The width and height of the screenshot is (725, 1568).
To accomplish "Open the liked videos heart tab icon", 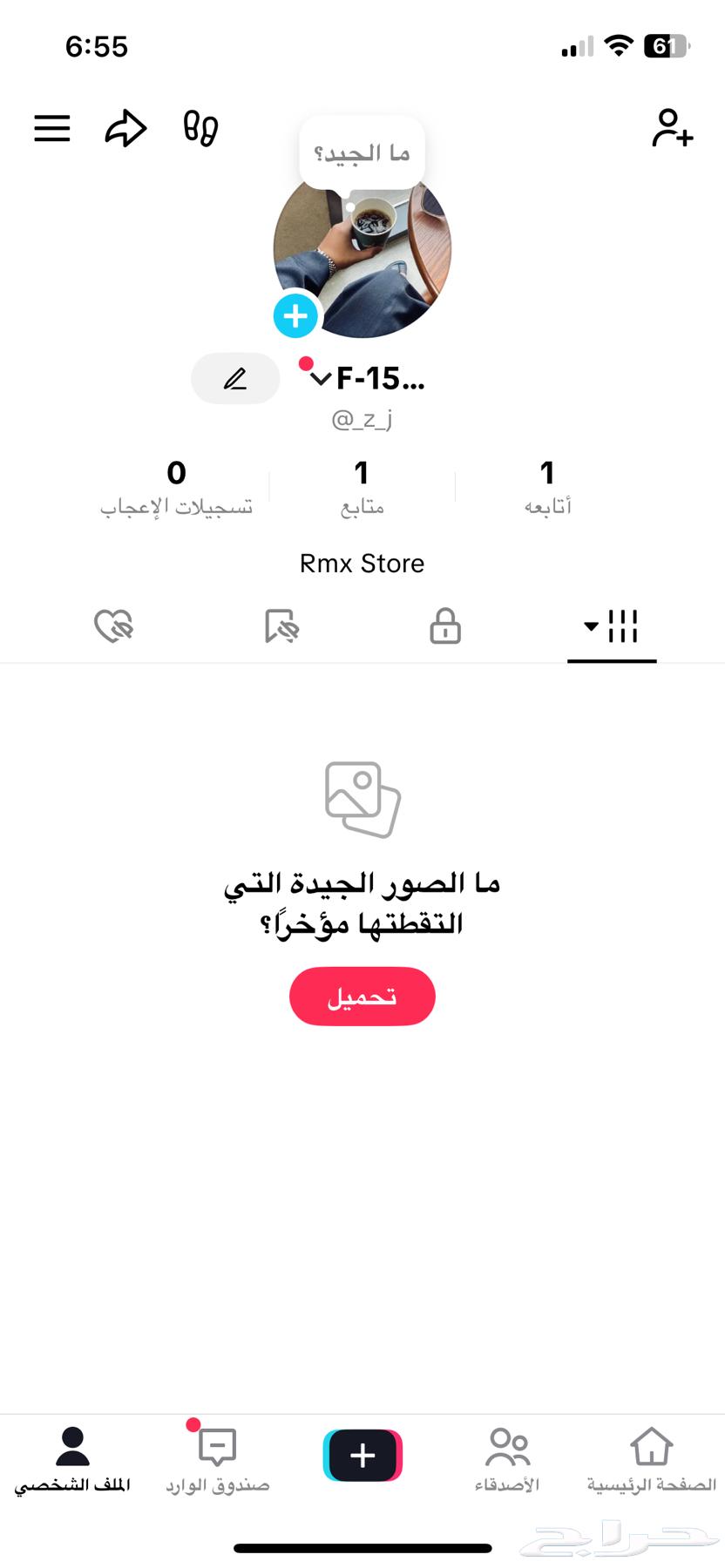I will 113,625.
